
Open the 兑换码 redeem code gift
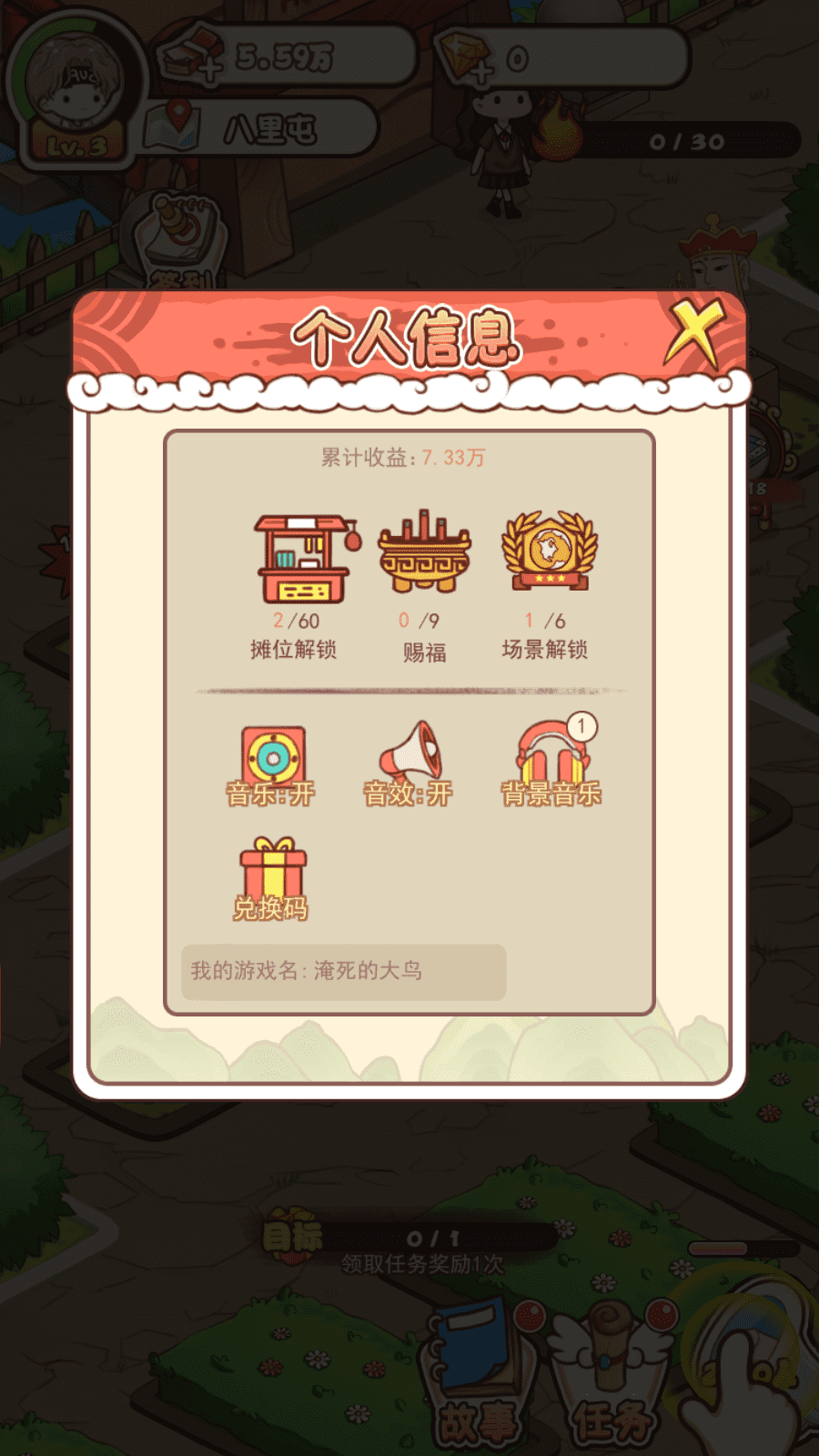(272, 878)
